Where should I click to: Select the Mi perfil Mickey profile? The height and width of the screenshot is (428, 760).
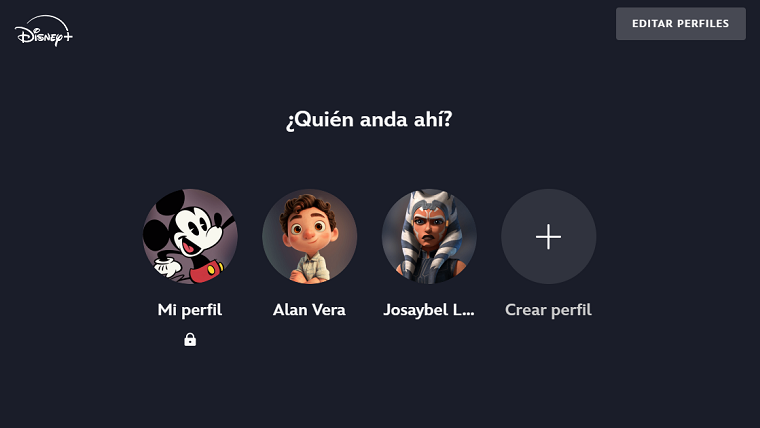[x=190, y=237]
